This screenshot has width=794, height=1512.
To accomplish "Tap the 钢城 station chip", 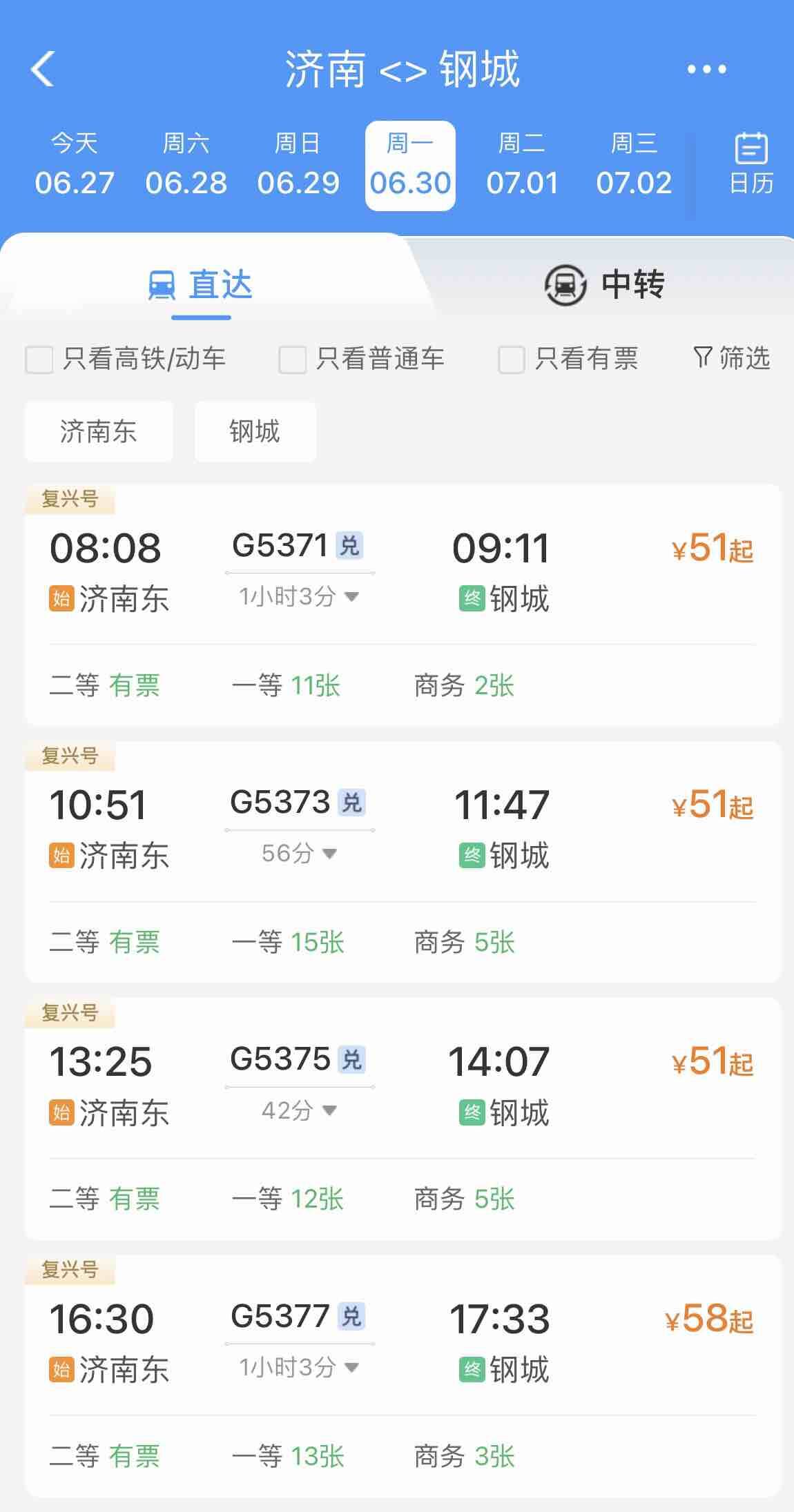I will pyautogui.click(x=255, y=431).
